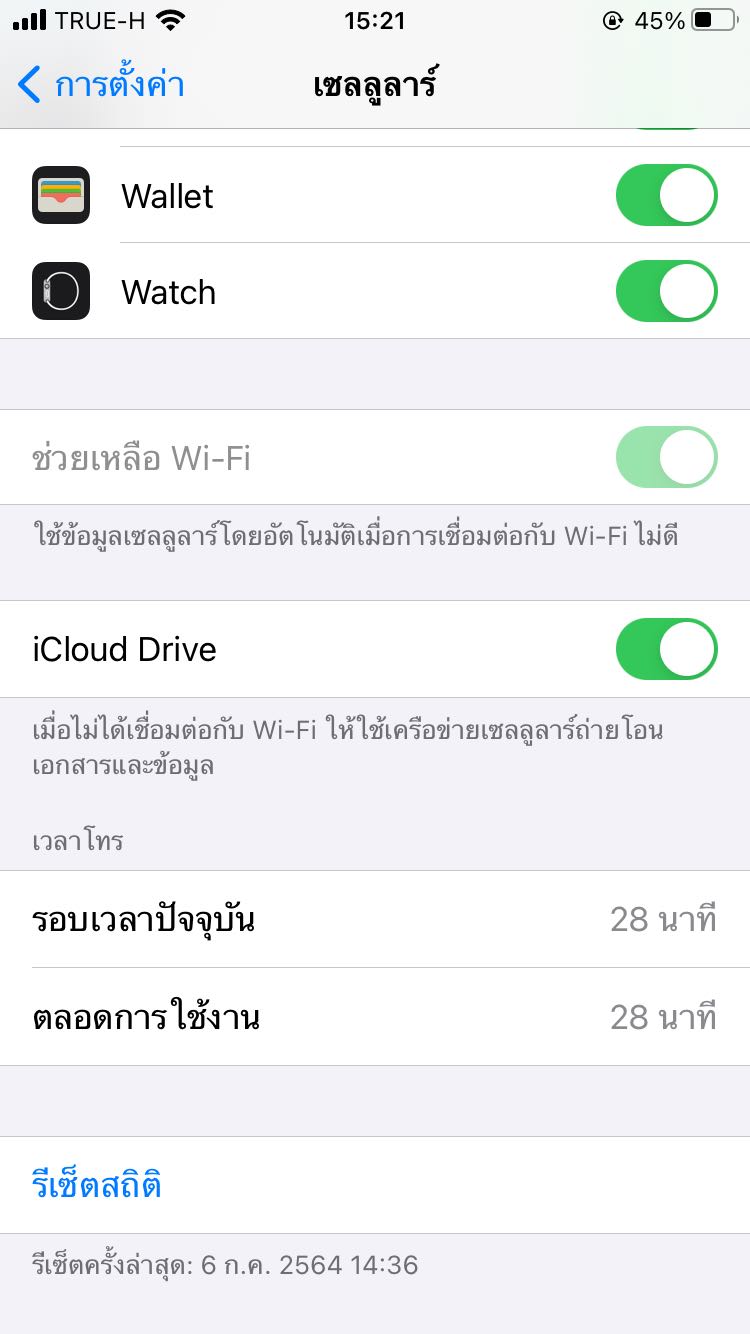Go back to การตั้งค่า

point(100,85)
